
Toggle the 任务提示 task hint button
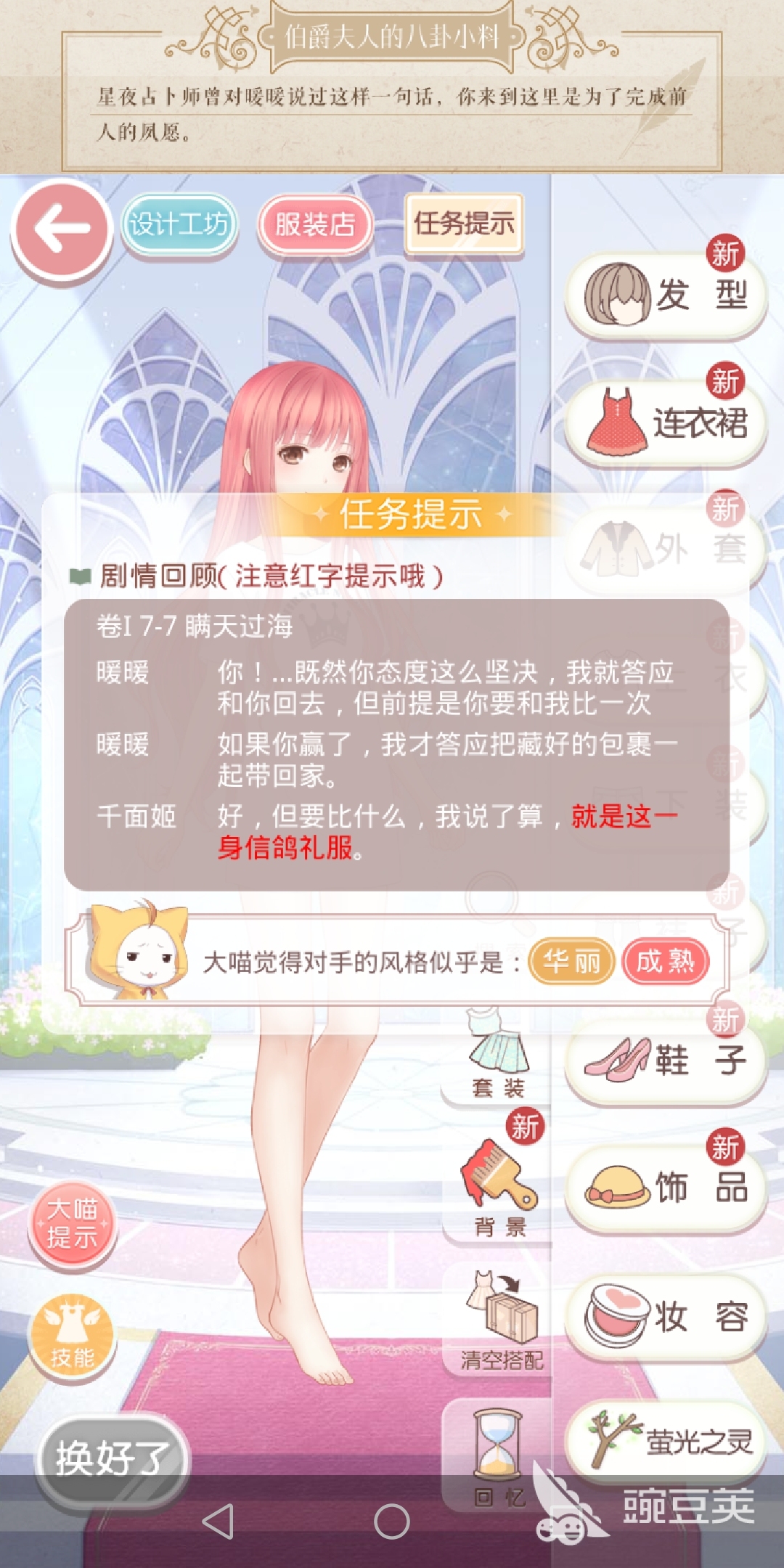point(464,223)
